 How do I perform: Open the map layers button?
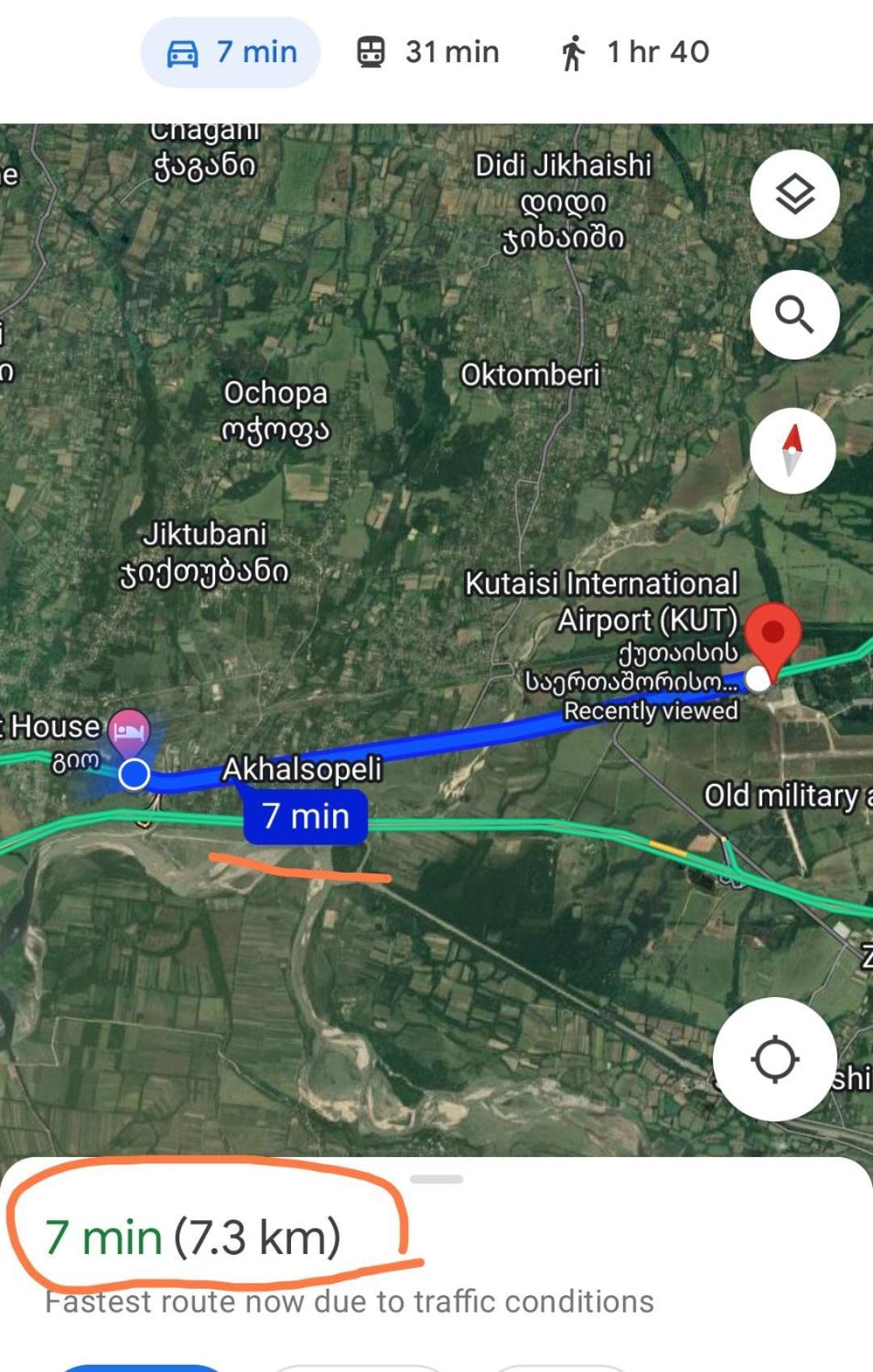[795, 194]
